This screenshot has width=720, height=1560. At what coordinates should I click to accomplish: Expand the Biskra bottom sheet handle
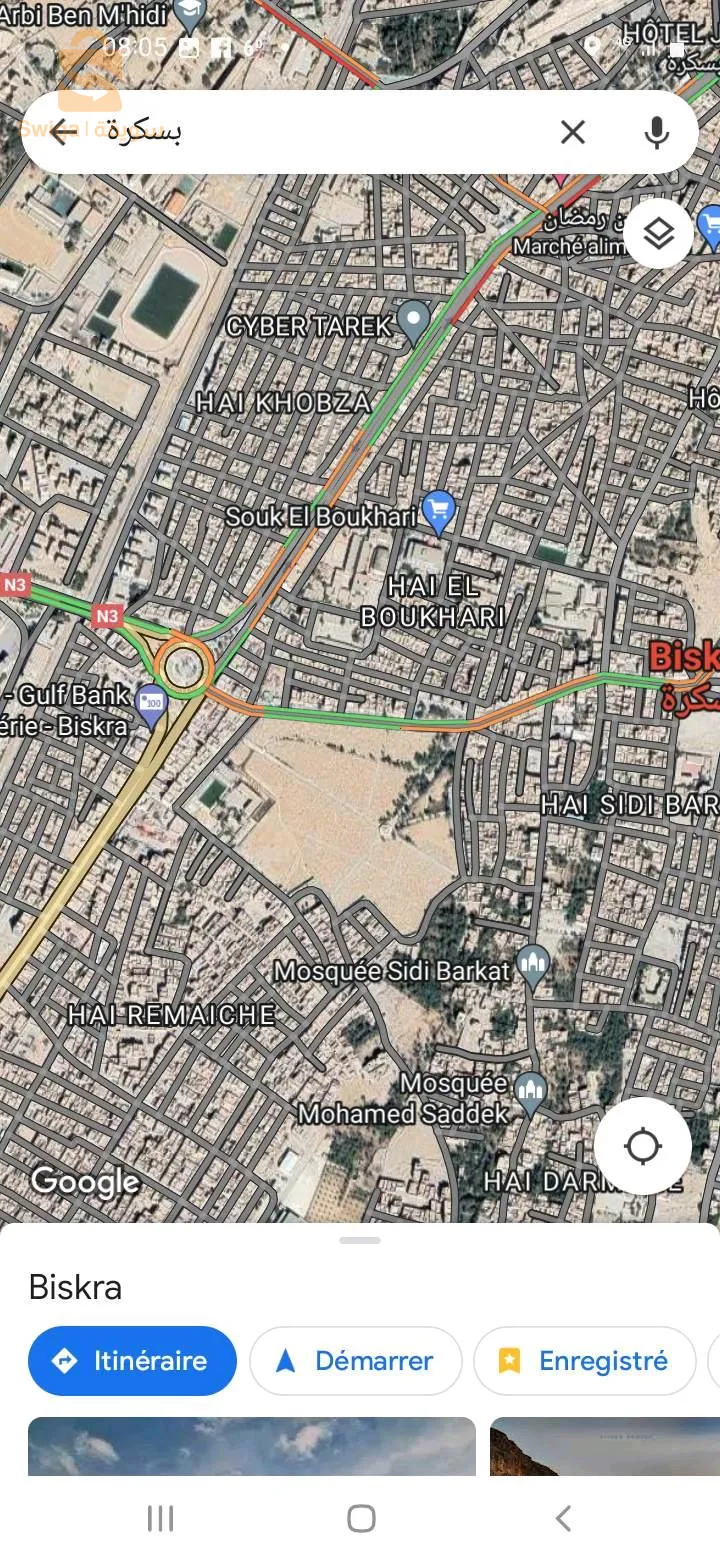[x=359, y=1240]
